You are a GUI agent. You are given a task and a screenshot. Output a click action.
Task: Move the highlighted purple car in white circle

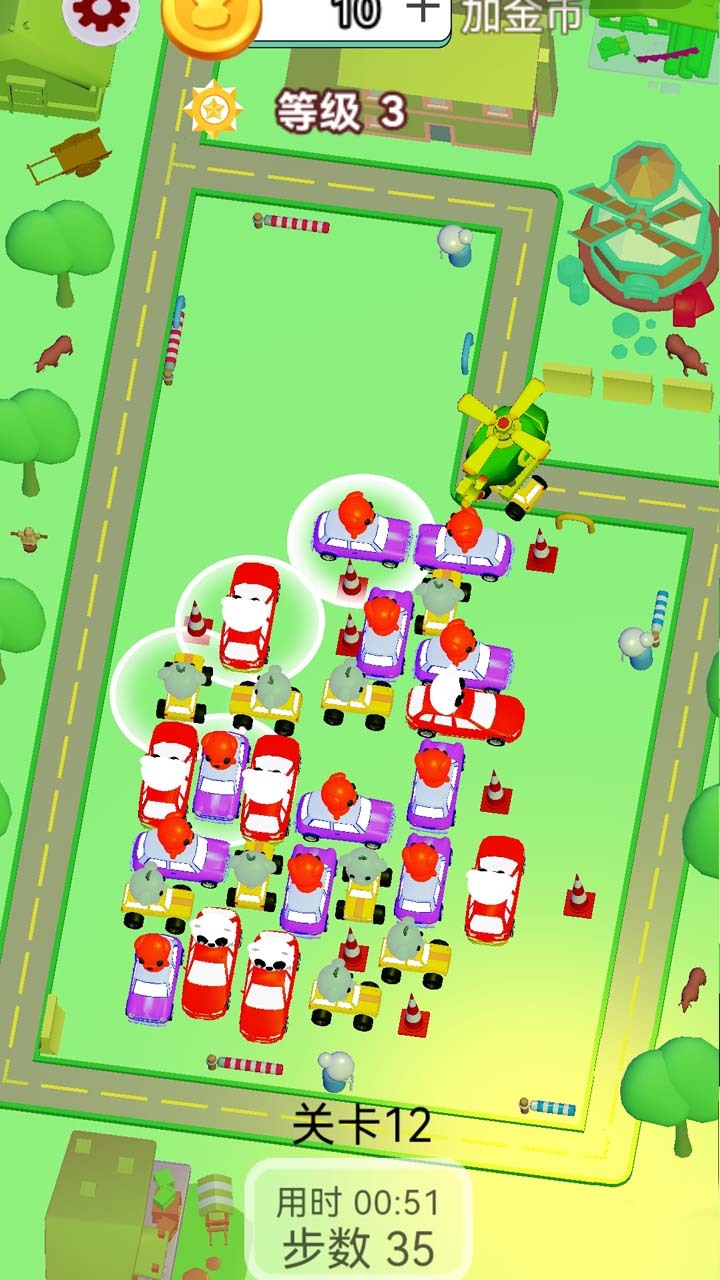361,536
